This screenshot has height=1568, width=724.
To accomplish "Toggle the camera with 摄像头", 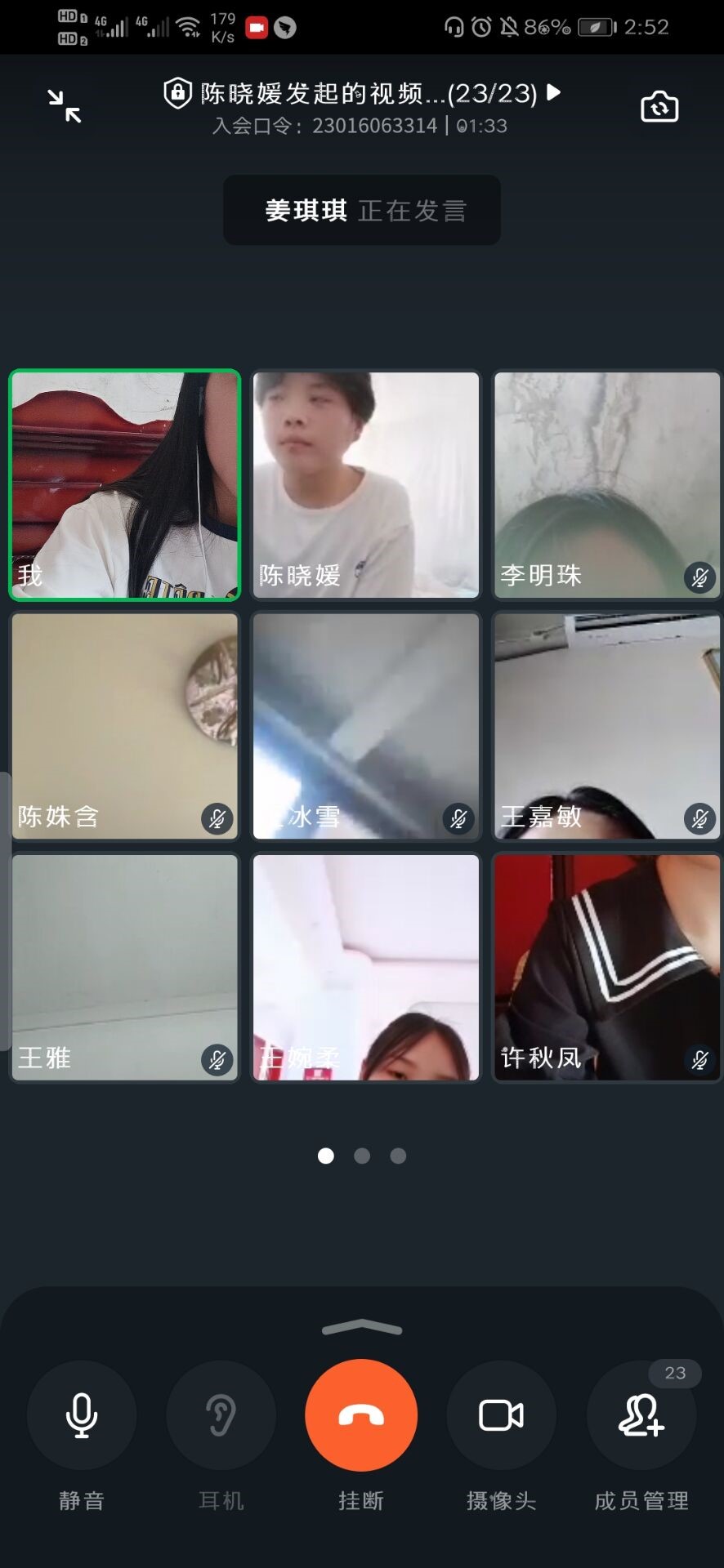I will pyautogui.click(x=501, y=1415).
